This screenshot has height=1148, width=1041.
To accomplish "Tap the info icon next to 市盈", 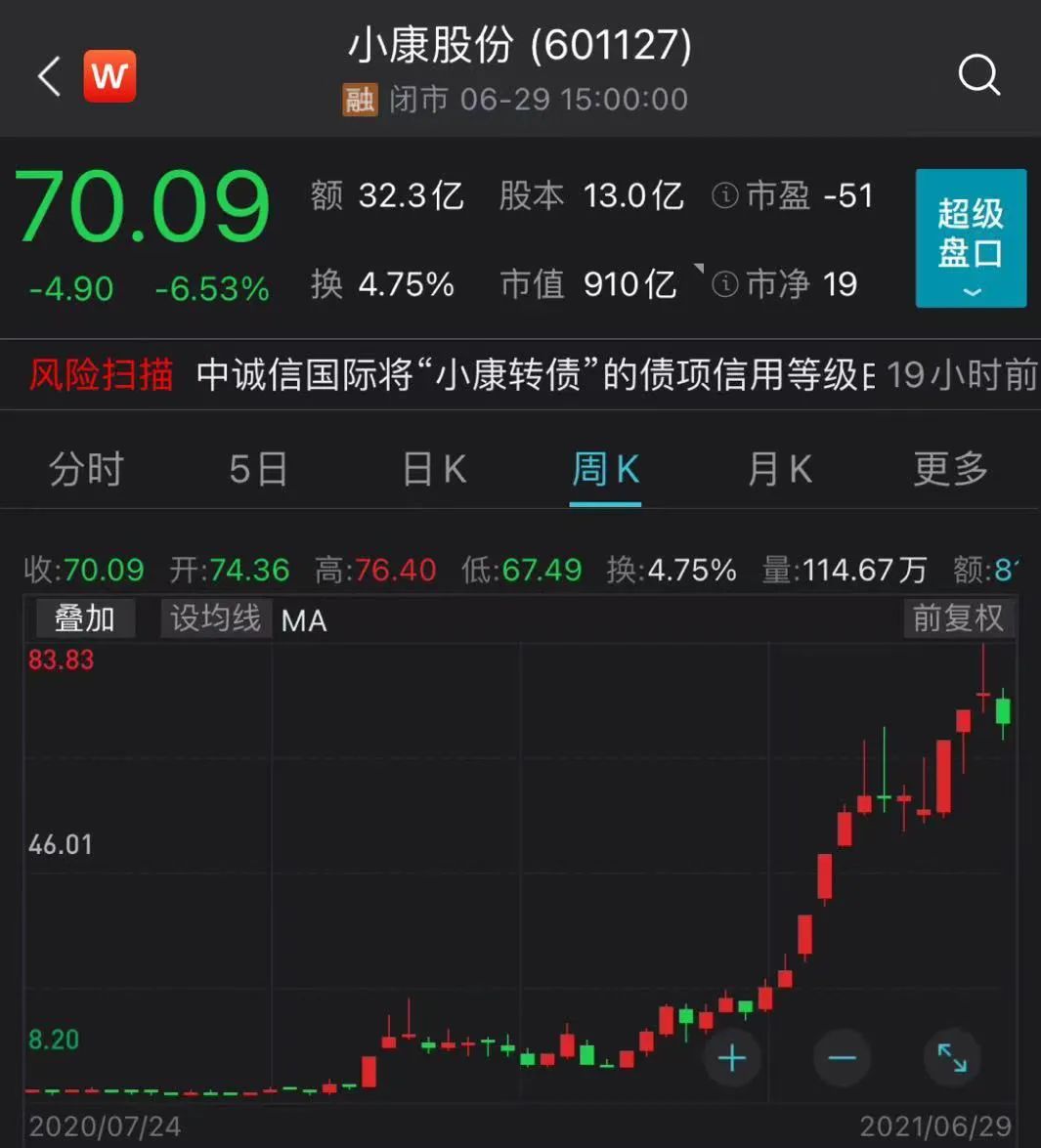I will (724, 194).
